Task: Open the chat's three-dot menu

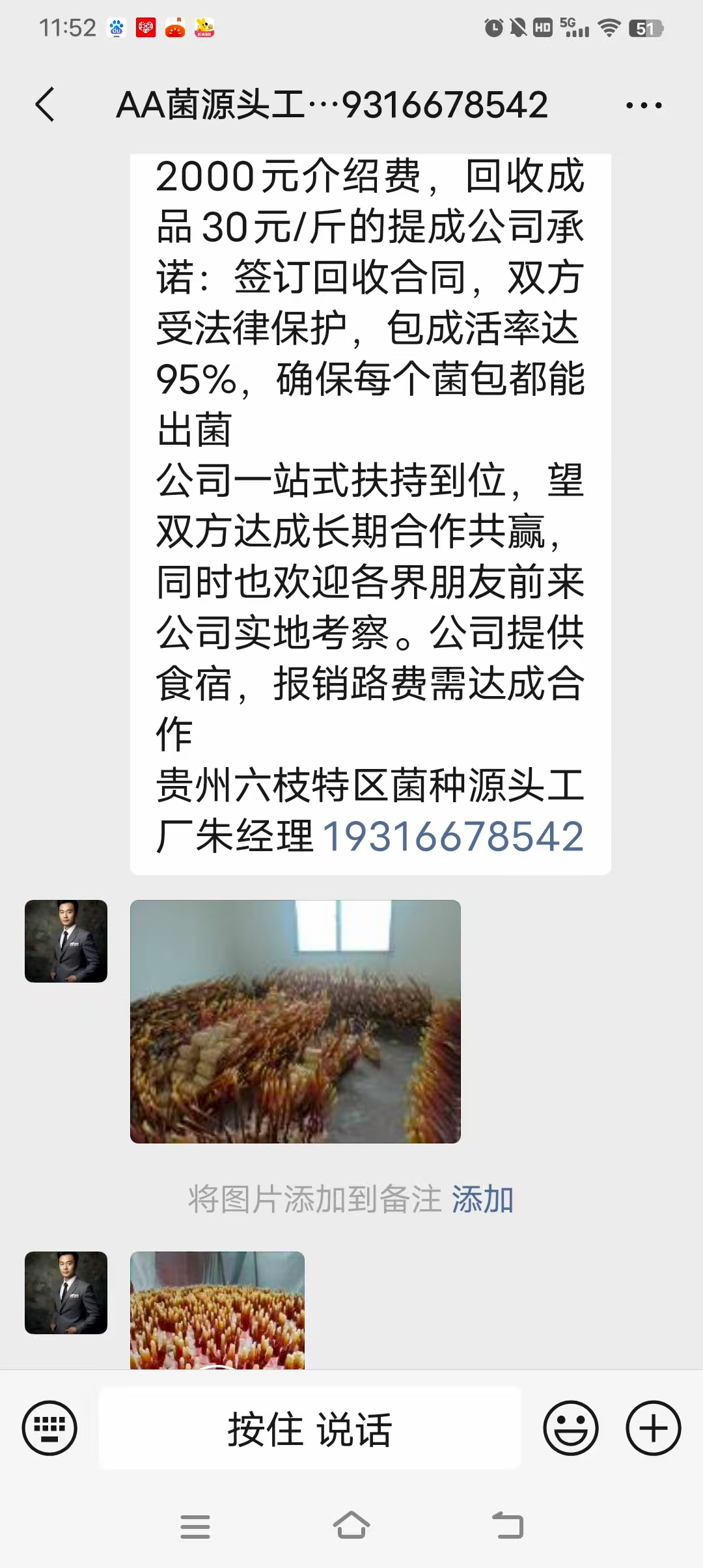Action: (x=643, y=105)
